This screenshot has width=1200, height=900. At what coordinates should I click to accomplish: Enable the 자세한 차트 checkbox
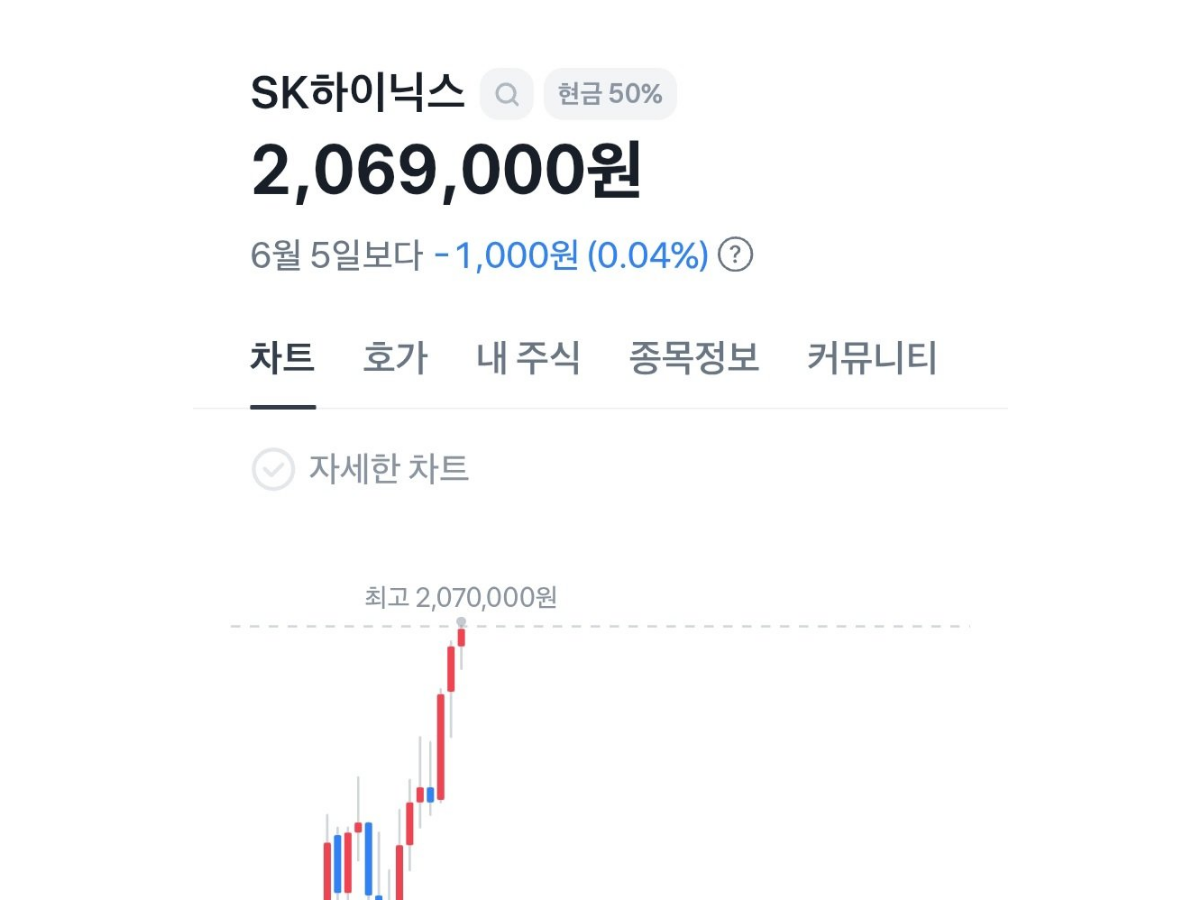point(273,469)
